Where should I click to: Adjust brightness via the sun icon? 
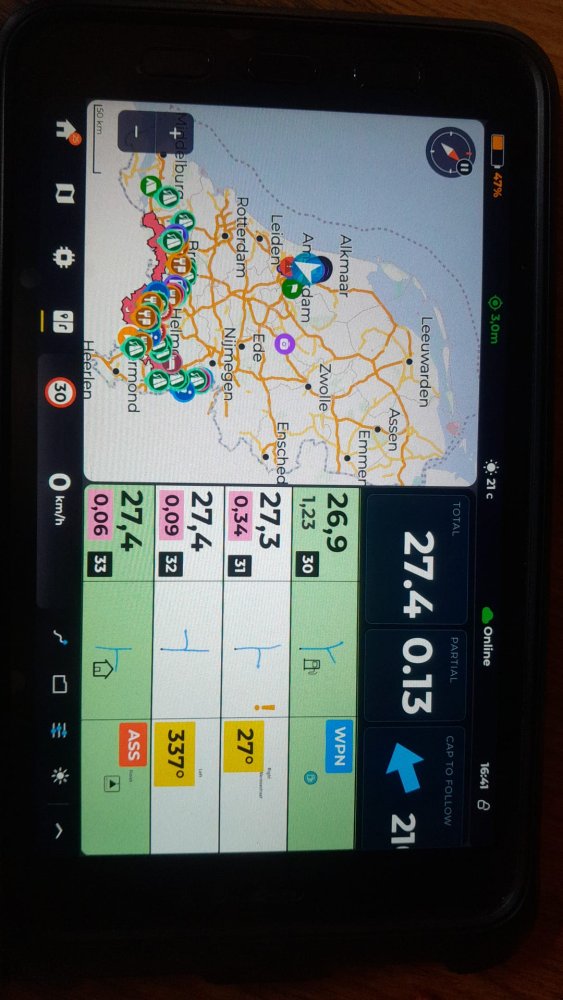click(x=60, y=777)
